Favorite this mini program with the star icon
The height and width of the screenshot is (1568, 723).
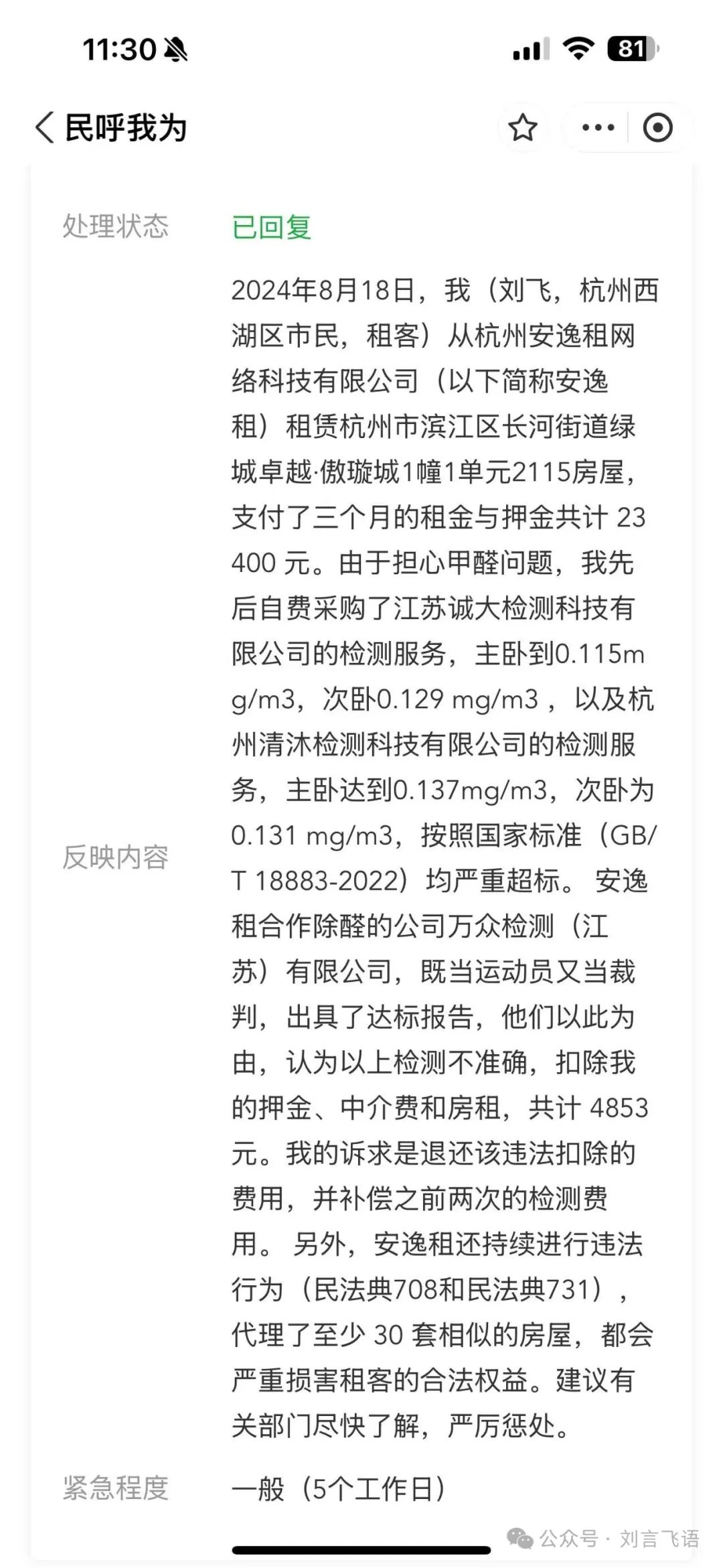point(522,127)
